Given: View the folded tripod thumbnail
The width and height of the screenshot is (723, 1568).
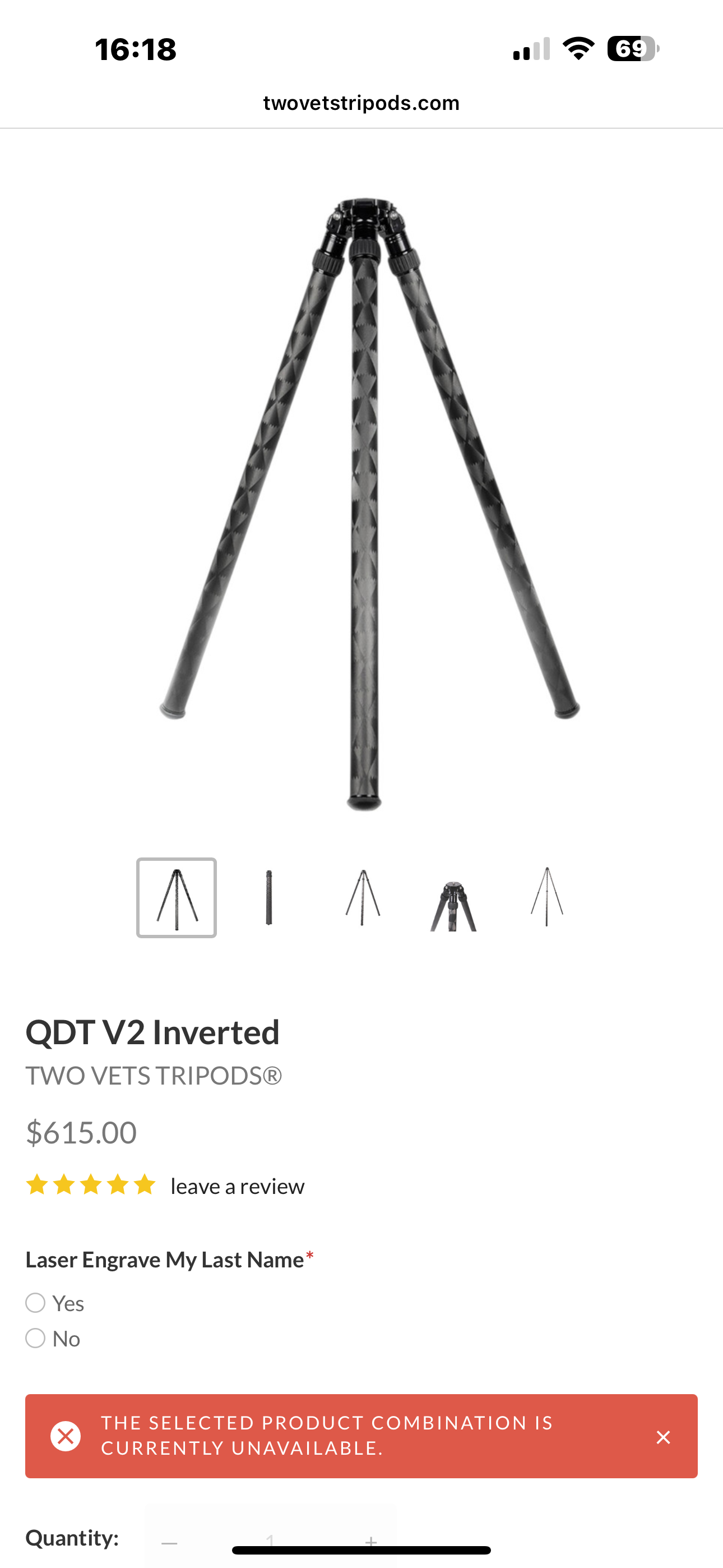Looking at the screenshot, I should coord(269,897).
